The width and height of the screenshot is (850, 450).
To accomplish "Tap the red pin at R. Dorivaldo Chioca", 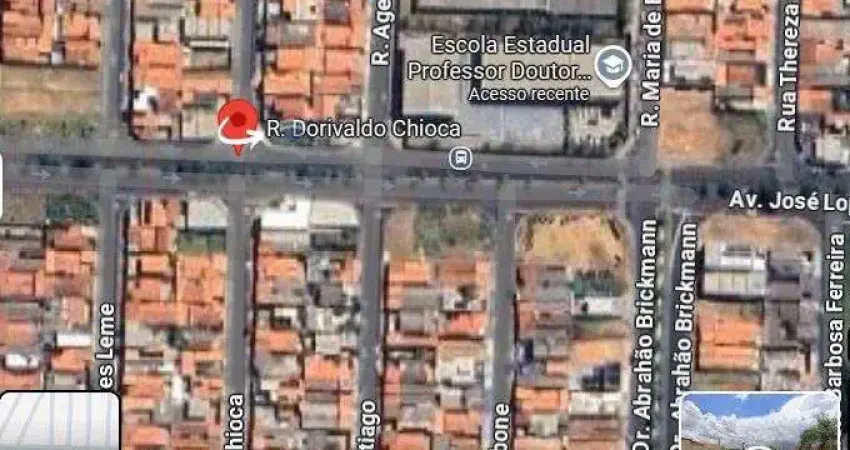I will (238, 123).
